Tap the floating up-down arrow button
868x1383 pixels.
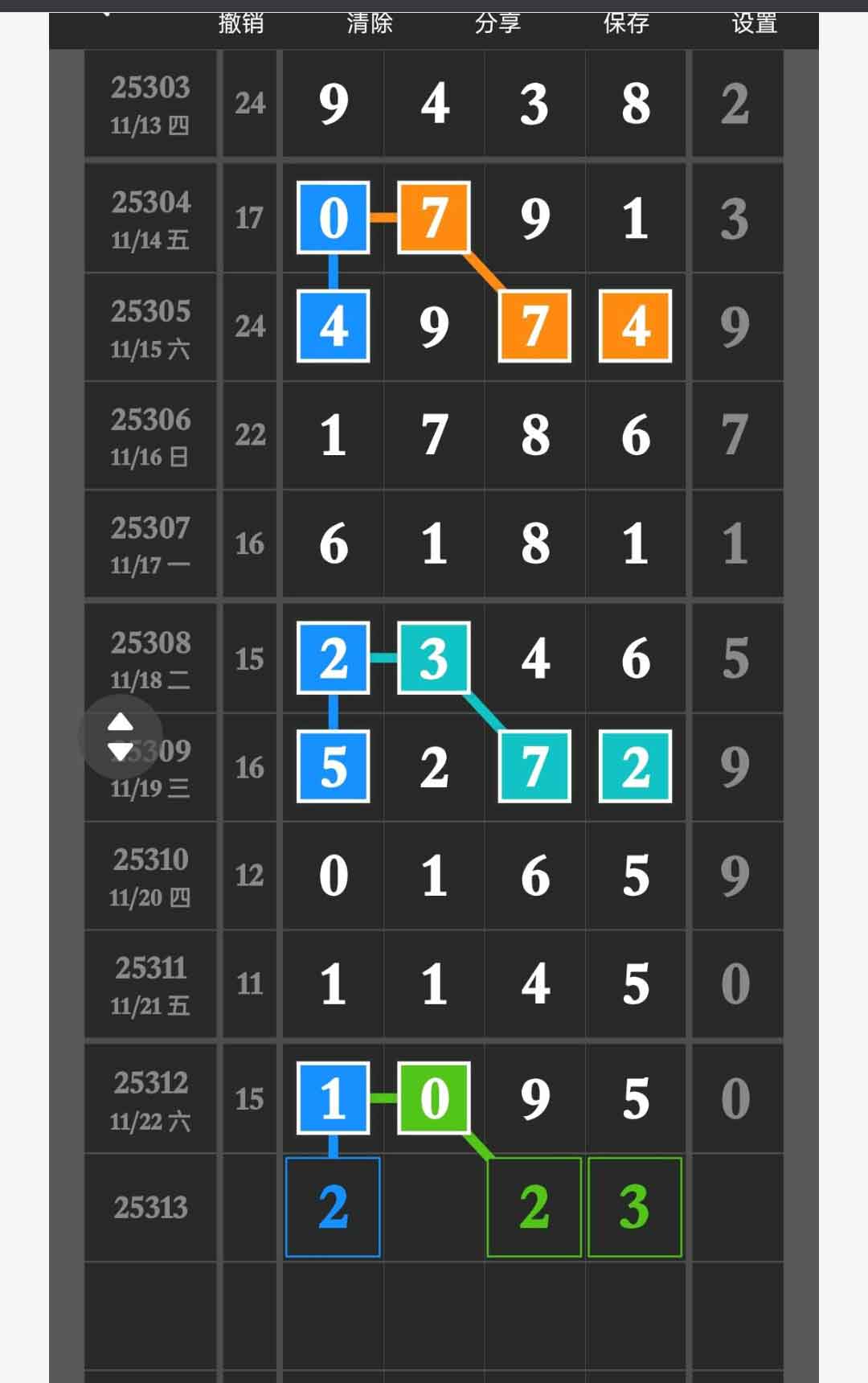click(x=121, y=737)
